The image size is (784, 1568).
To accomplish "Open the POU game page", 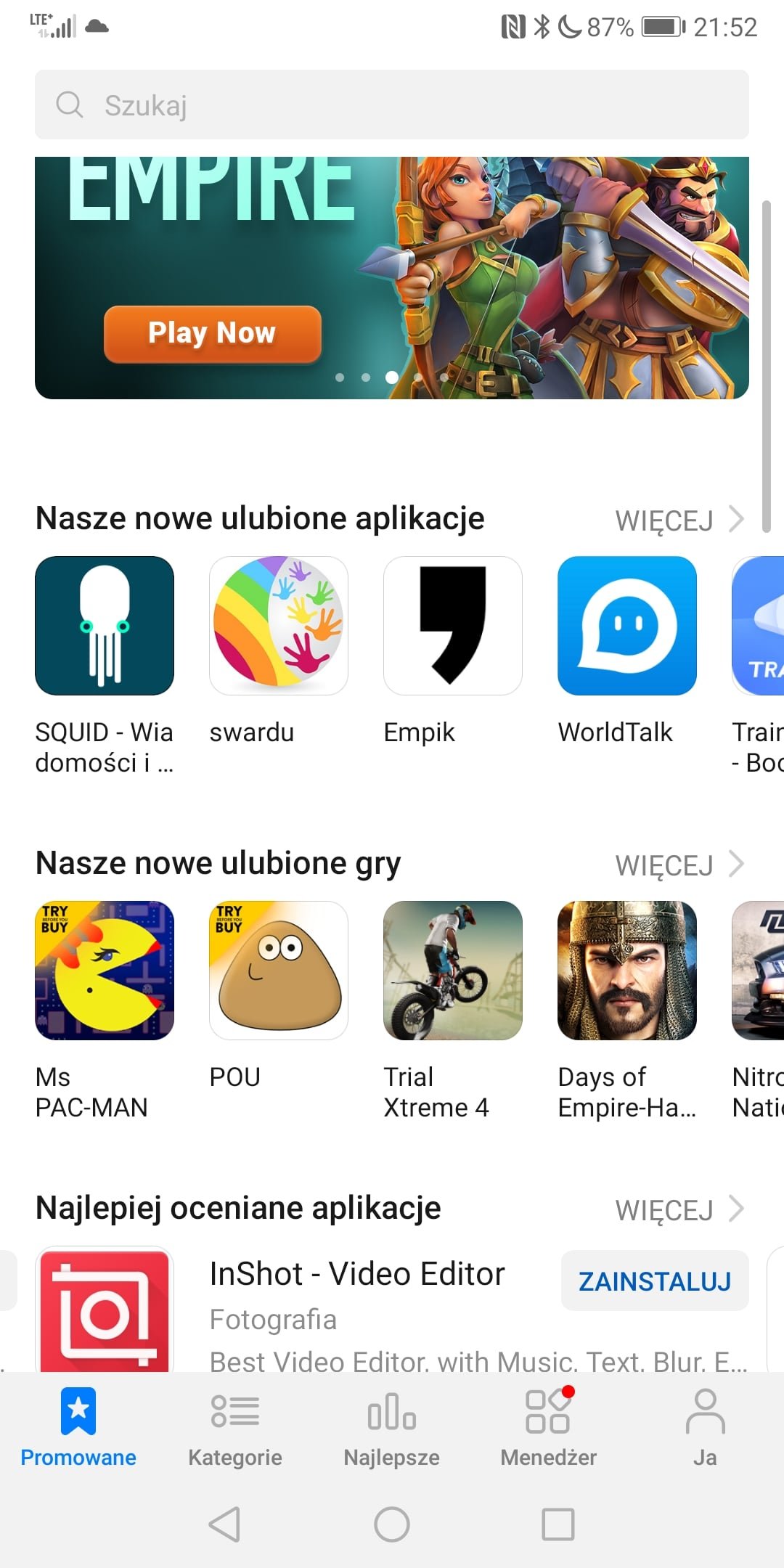I will [279, 971].
